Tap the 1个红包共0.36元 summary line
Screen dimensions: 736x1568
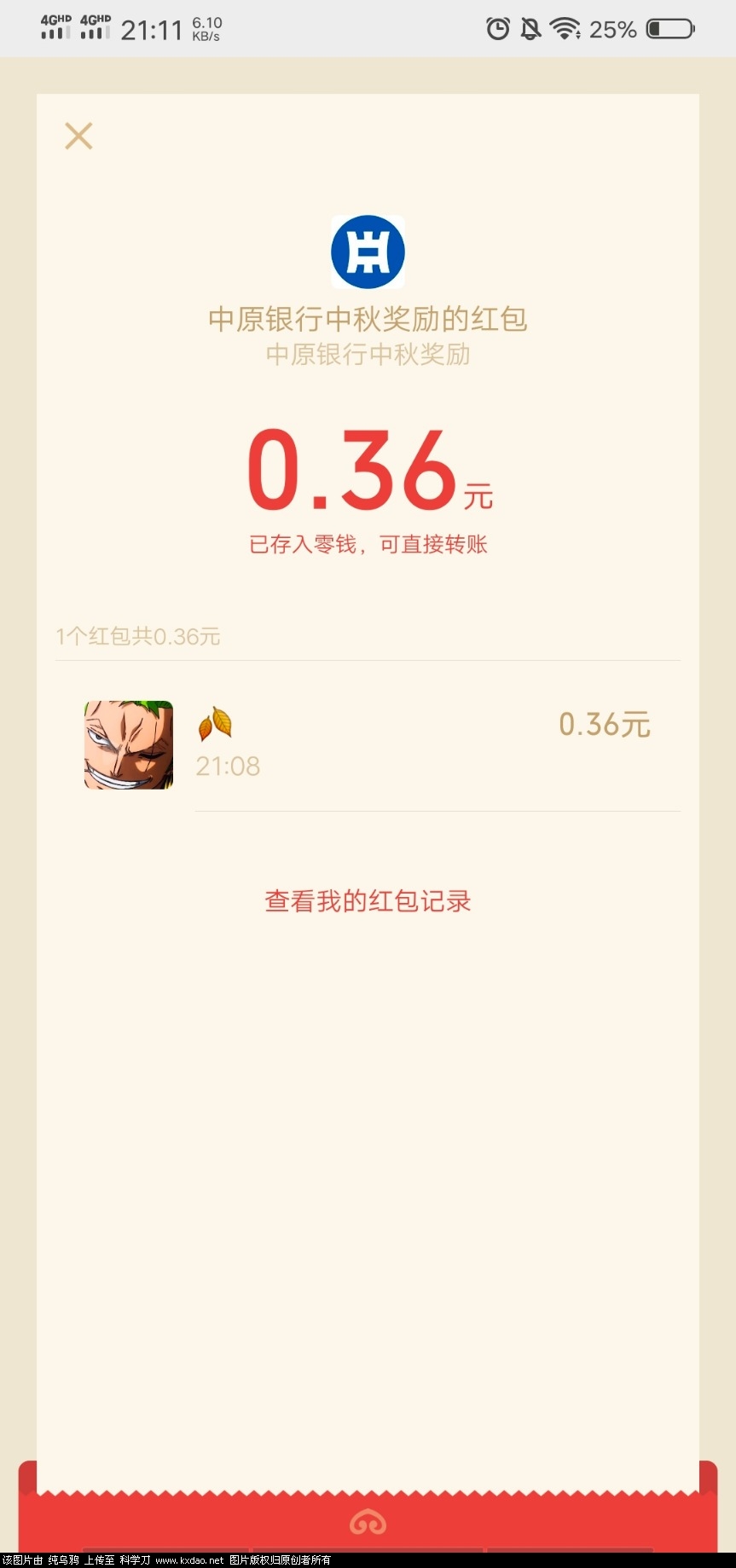[138, 636]
